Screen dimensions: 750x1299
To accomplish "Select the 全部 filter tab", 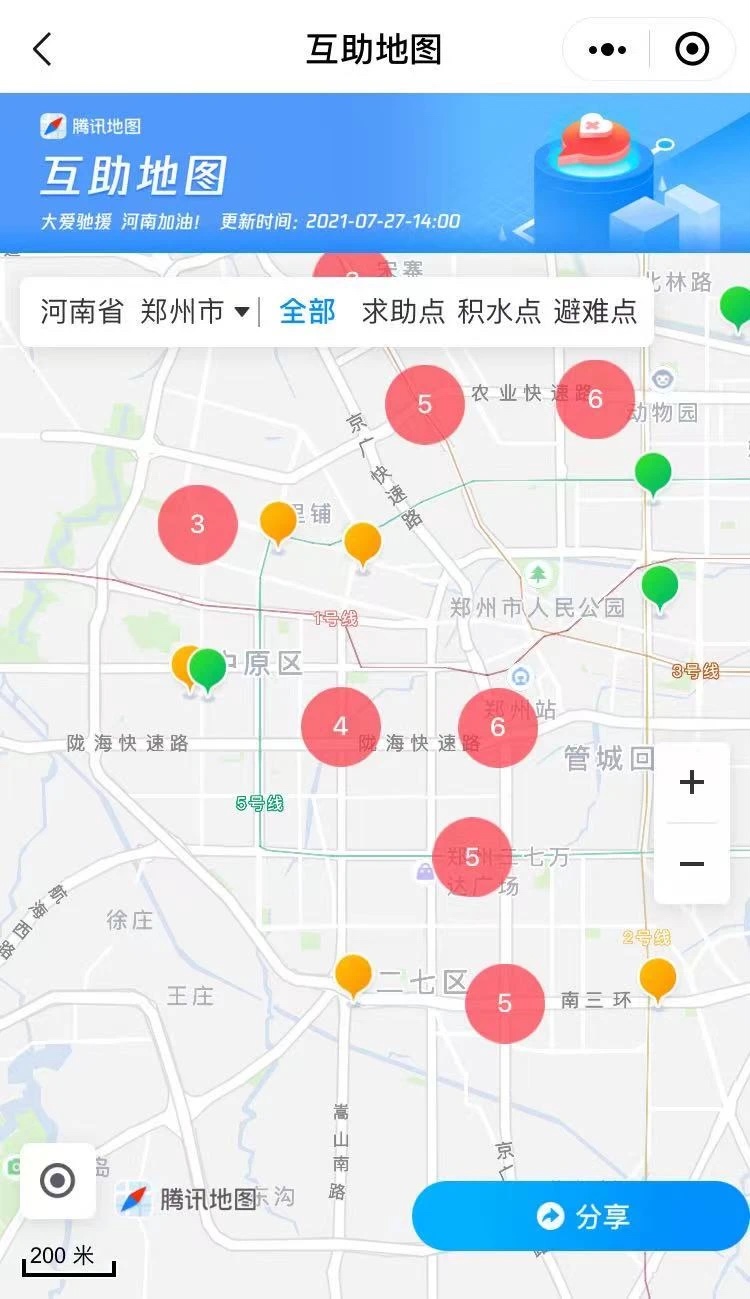I will (307, 312).
